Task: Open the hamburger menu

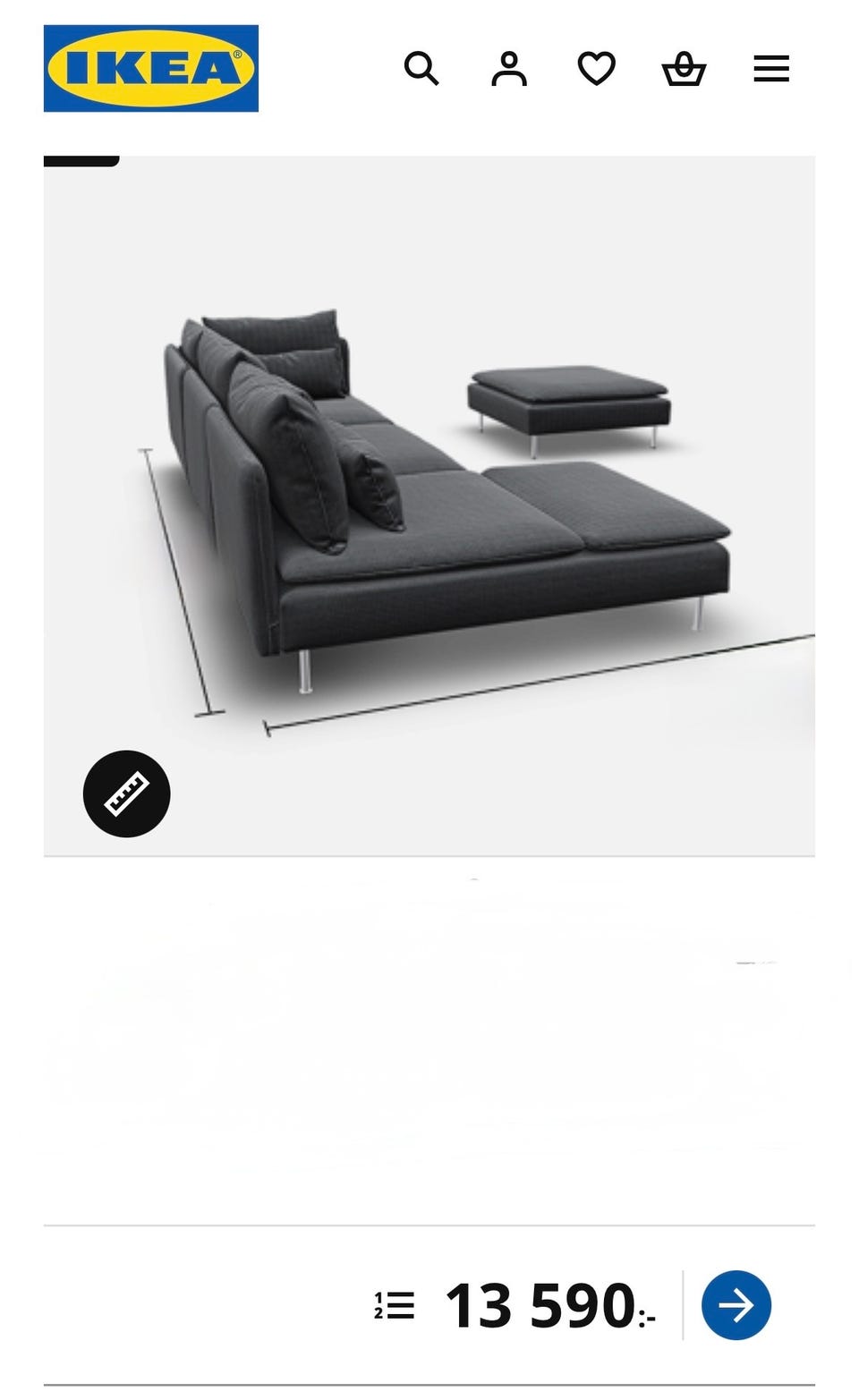Action: pos(771,69)
